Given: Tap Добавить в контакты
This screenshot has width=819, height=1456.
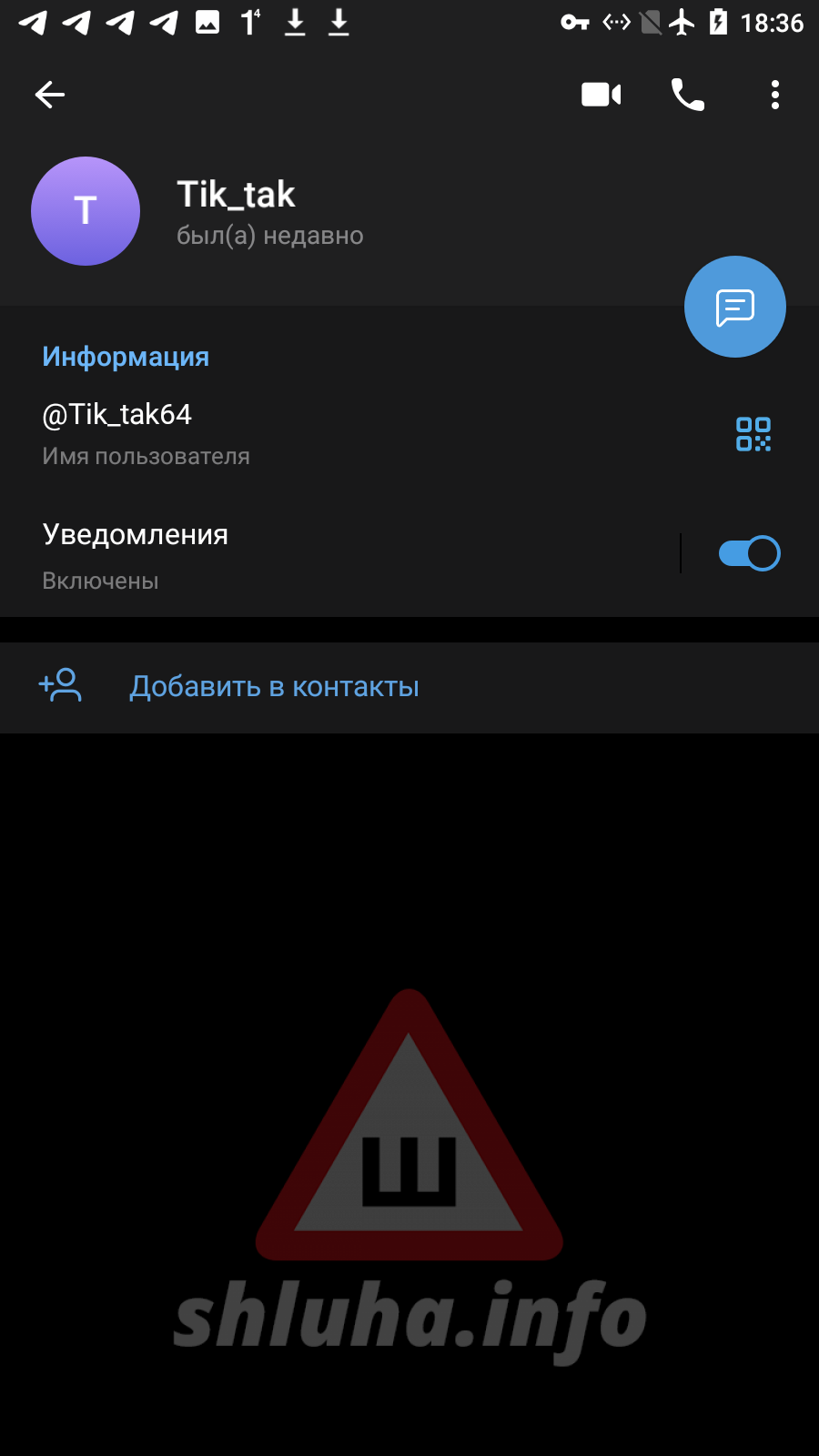Looking at the screenshot, I should [274, 687].
